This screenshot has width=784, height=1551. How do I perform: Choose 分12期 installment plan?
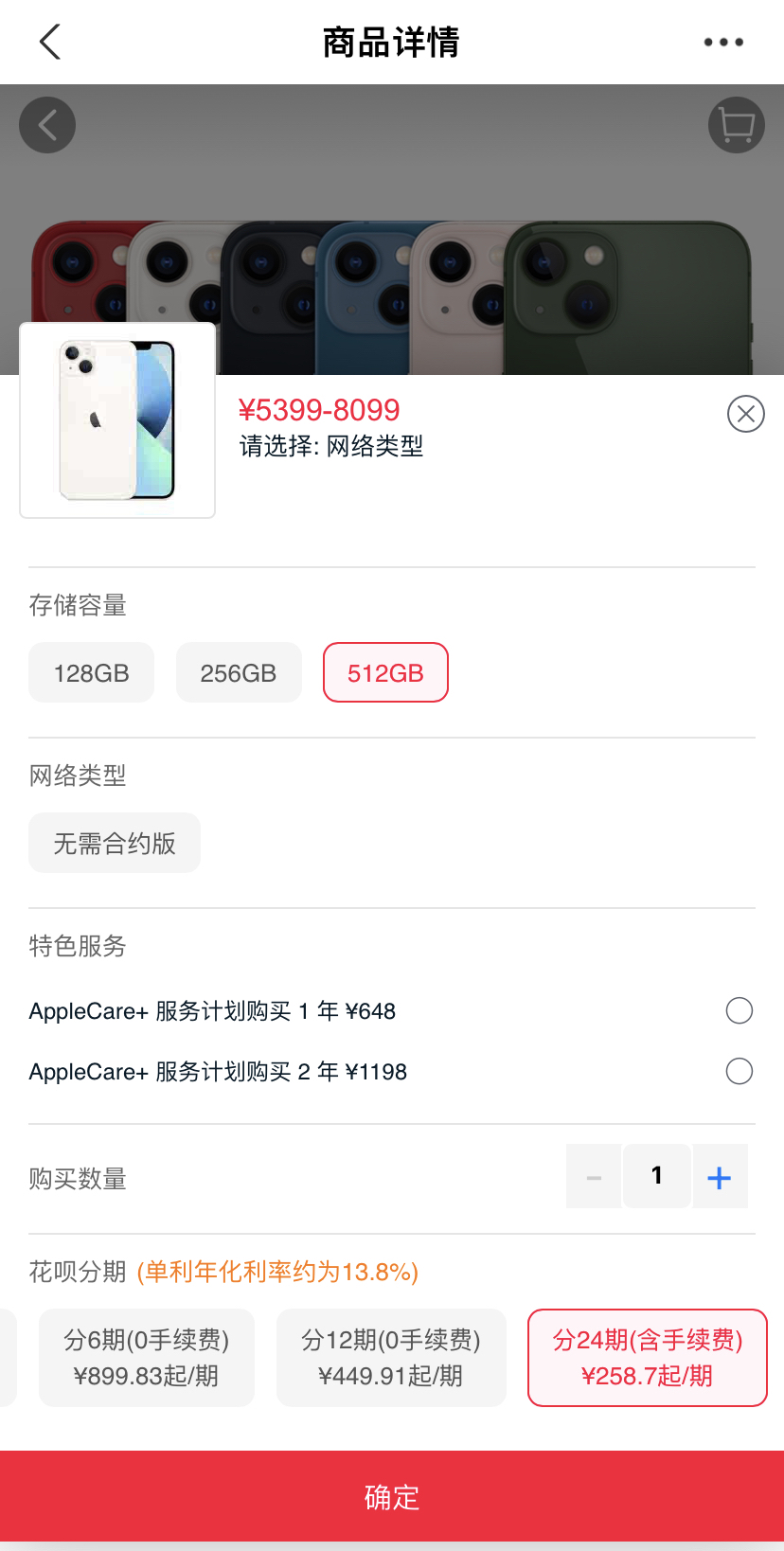[x=391, y=1358]
